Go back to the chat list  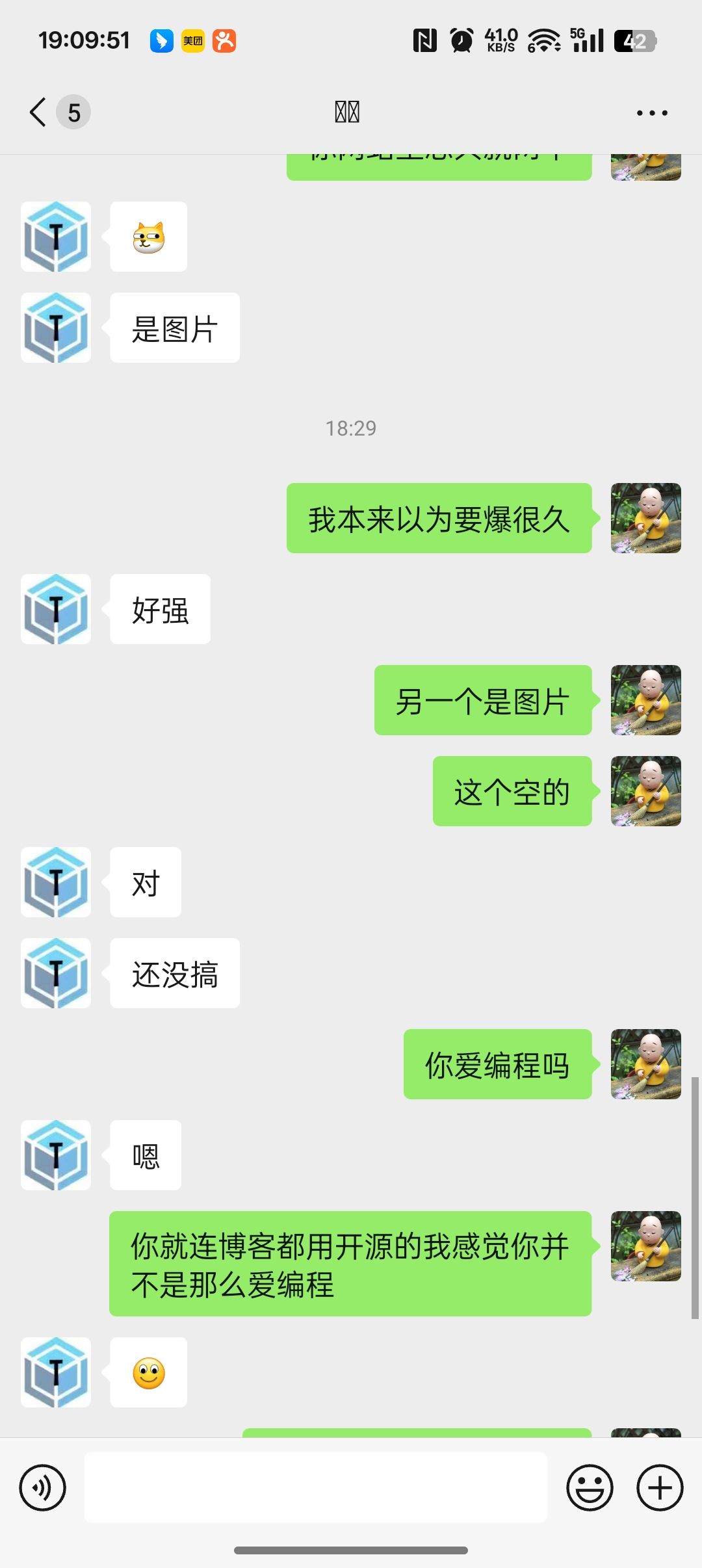[x=39, y=112]
